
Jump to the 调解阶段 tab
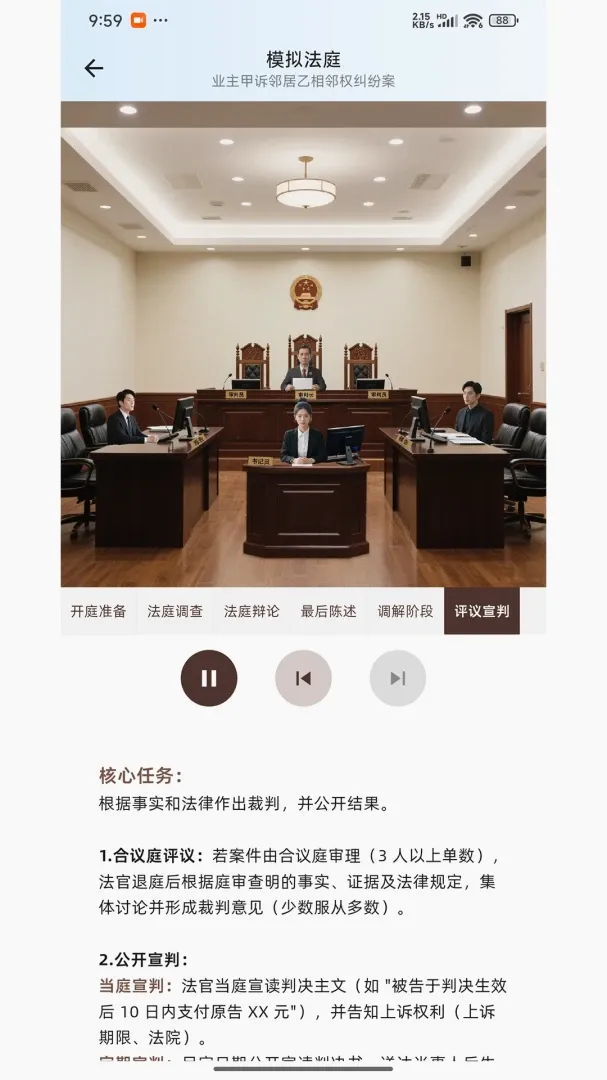[x=405, y=611]
